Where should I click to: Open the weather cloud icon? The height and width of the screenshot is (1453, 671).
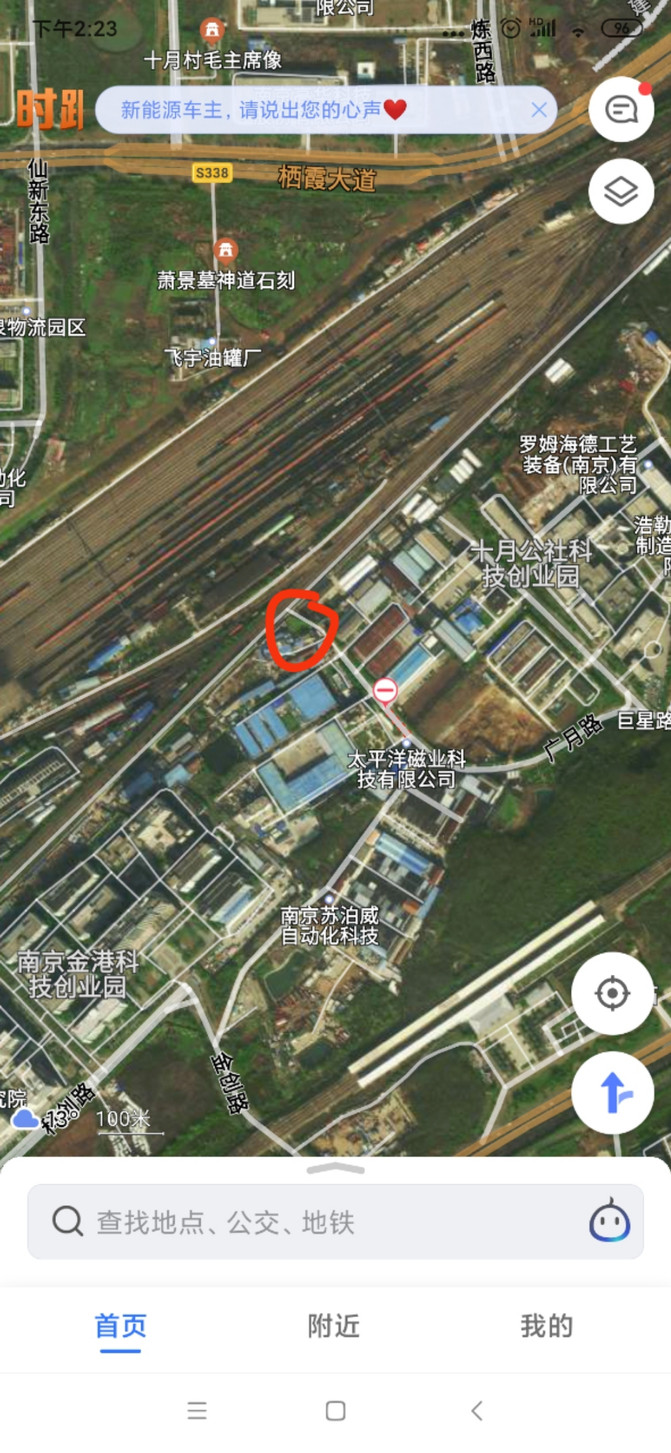tap(25, 1118)
